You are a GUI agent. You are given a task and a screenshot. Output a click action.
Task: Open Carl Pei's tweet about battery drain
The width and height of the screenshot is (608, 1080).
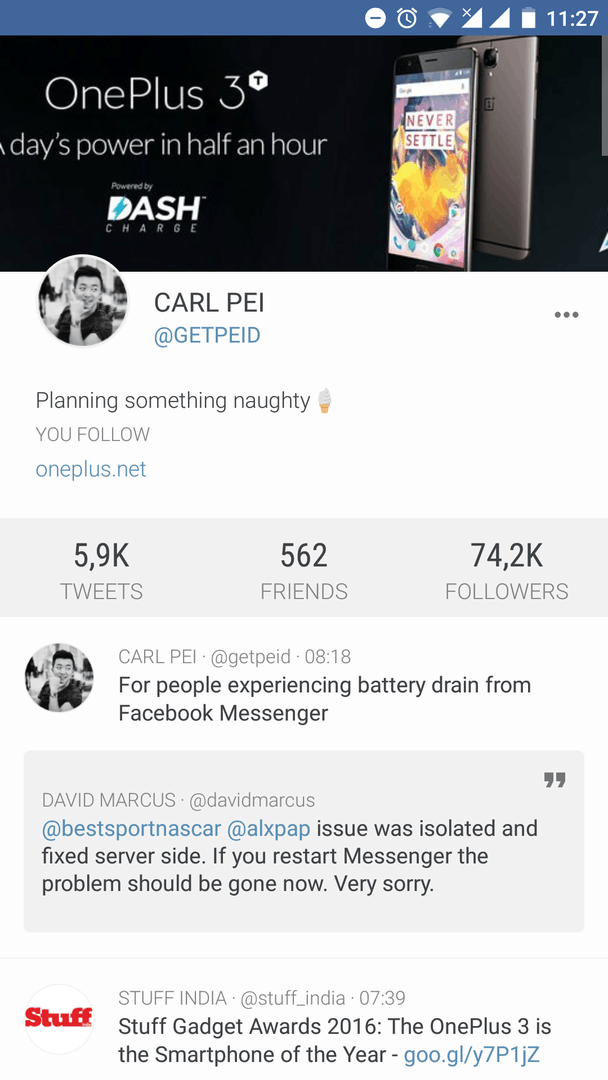(324, 699)
